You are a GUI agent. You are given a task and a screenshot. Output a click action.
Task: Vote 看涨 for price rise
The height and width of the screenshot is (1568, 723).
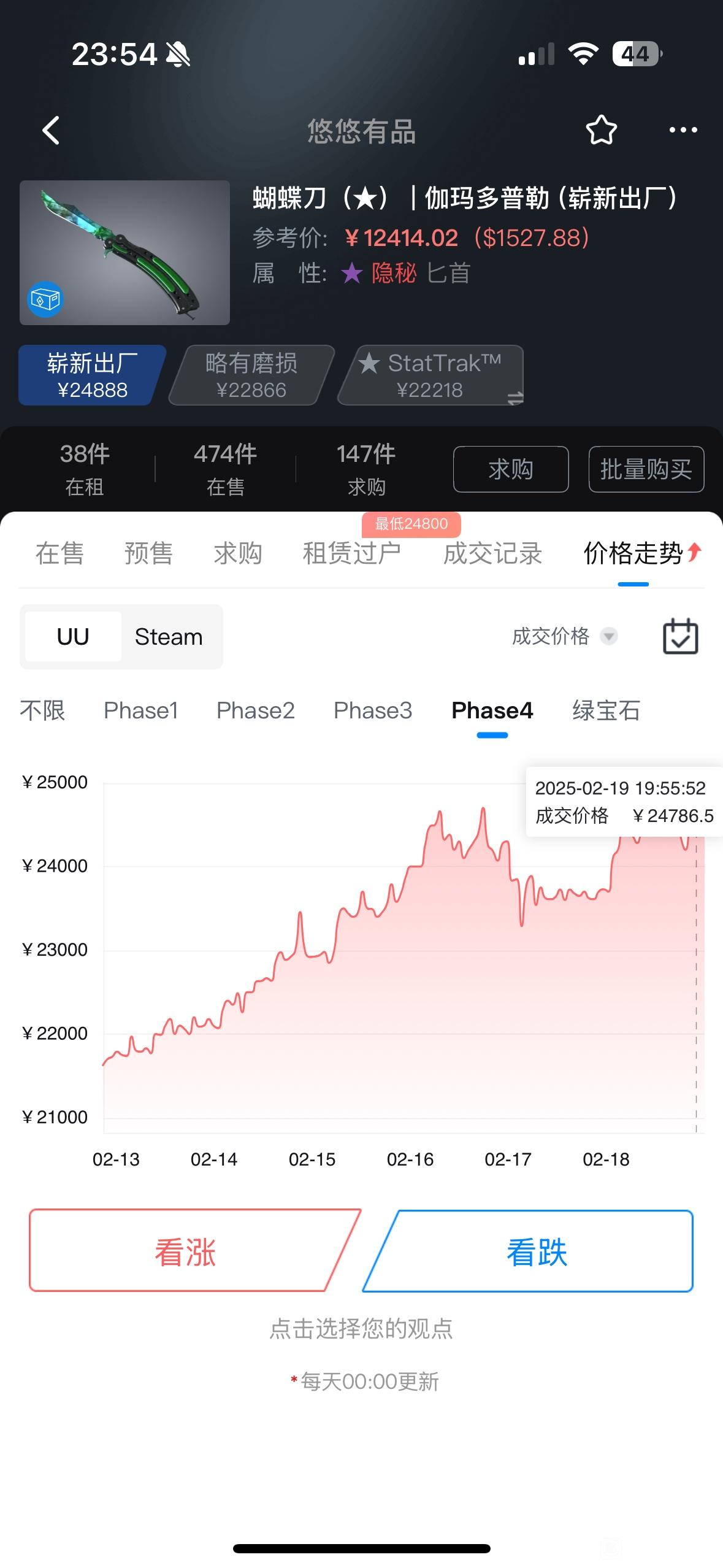tap(186, 1251)
